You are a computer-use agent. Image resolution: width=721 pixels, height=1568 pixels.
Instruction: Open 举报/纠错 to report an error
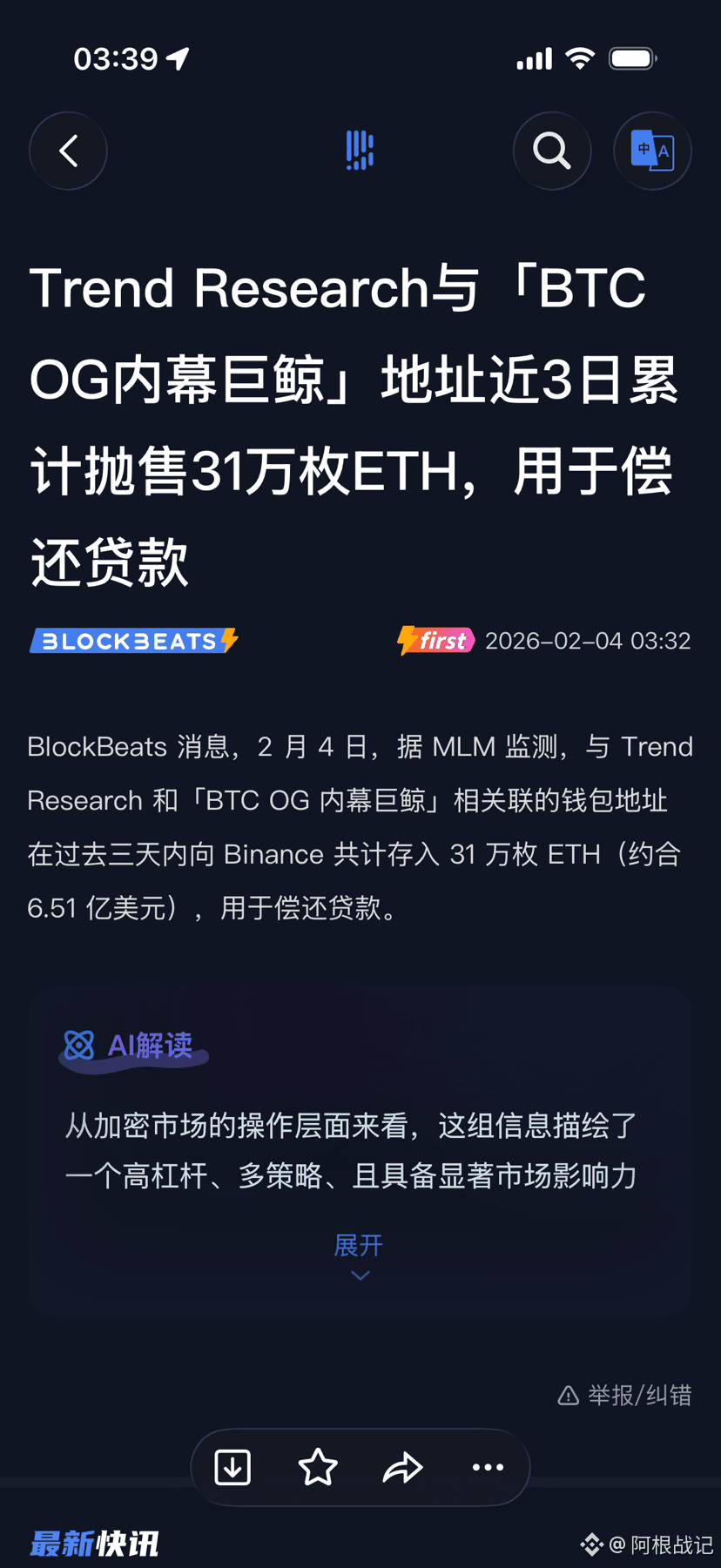pos(625,1395)
